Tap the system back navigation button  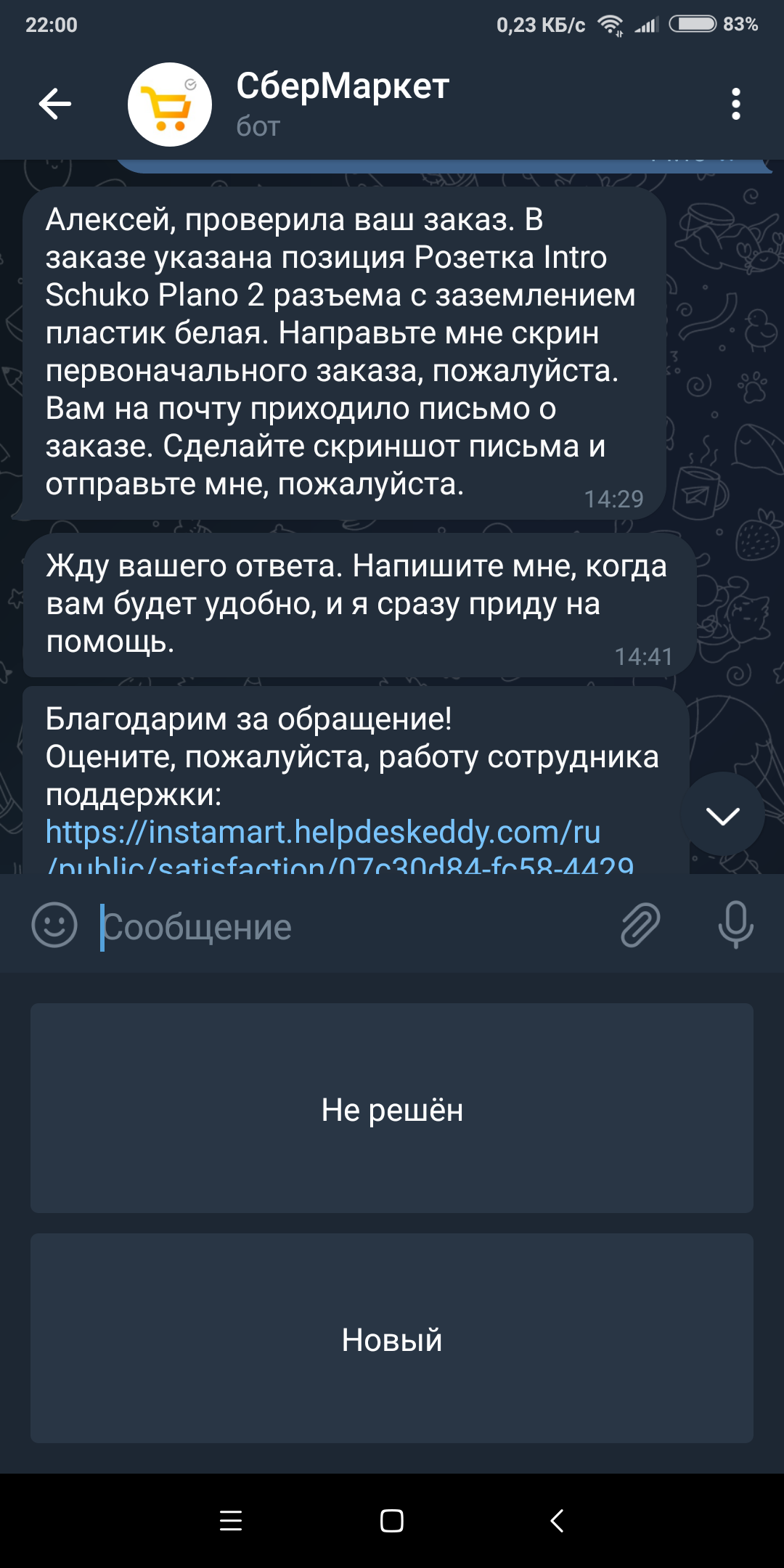click(x=557, y=1520)
